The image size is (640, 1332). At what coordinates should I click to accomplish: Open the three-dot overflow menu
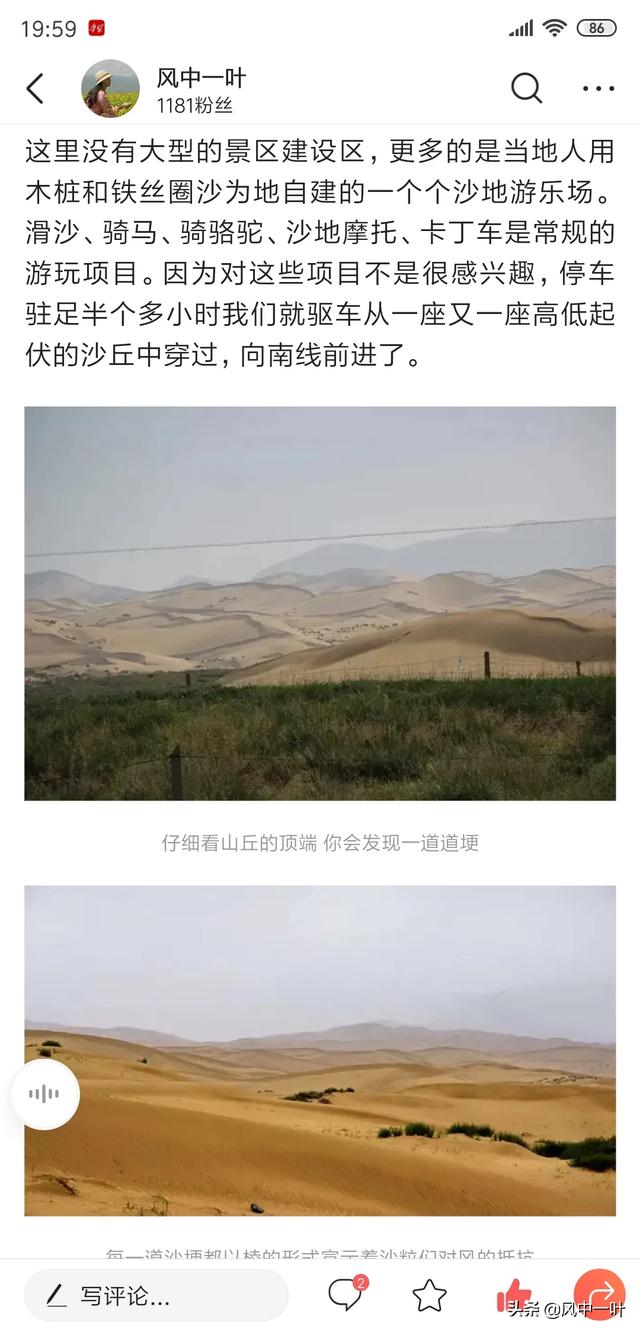(x=598, y=88)
